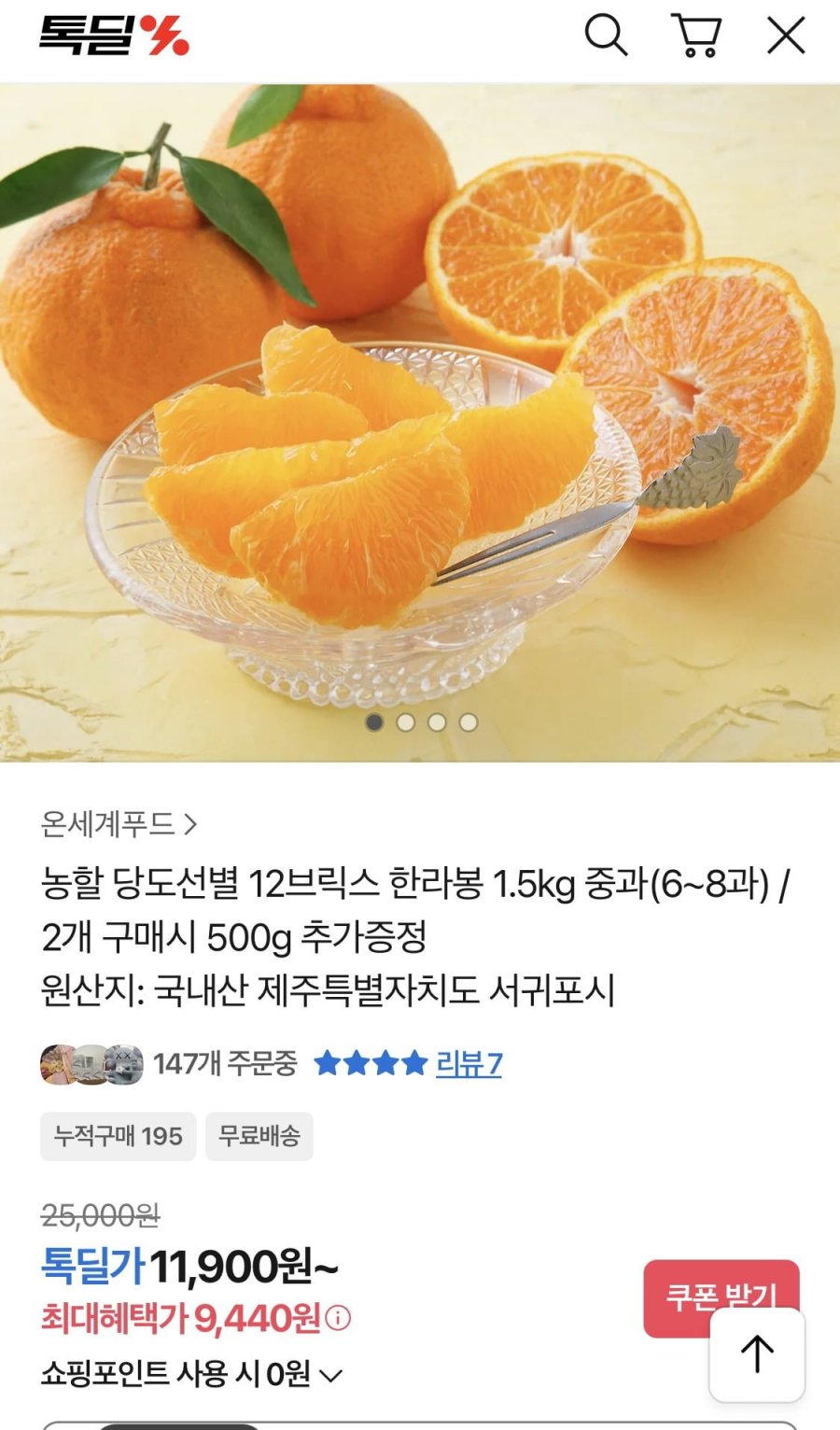Select the star rating icons

coord(368,1064)
